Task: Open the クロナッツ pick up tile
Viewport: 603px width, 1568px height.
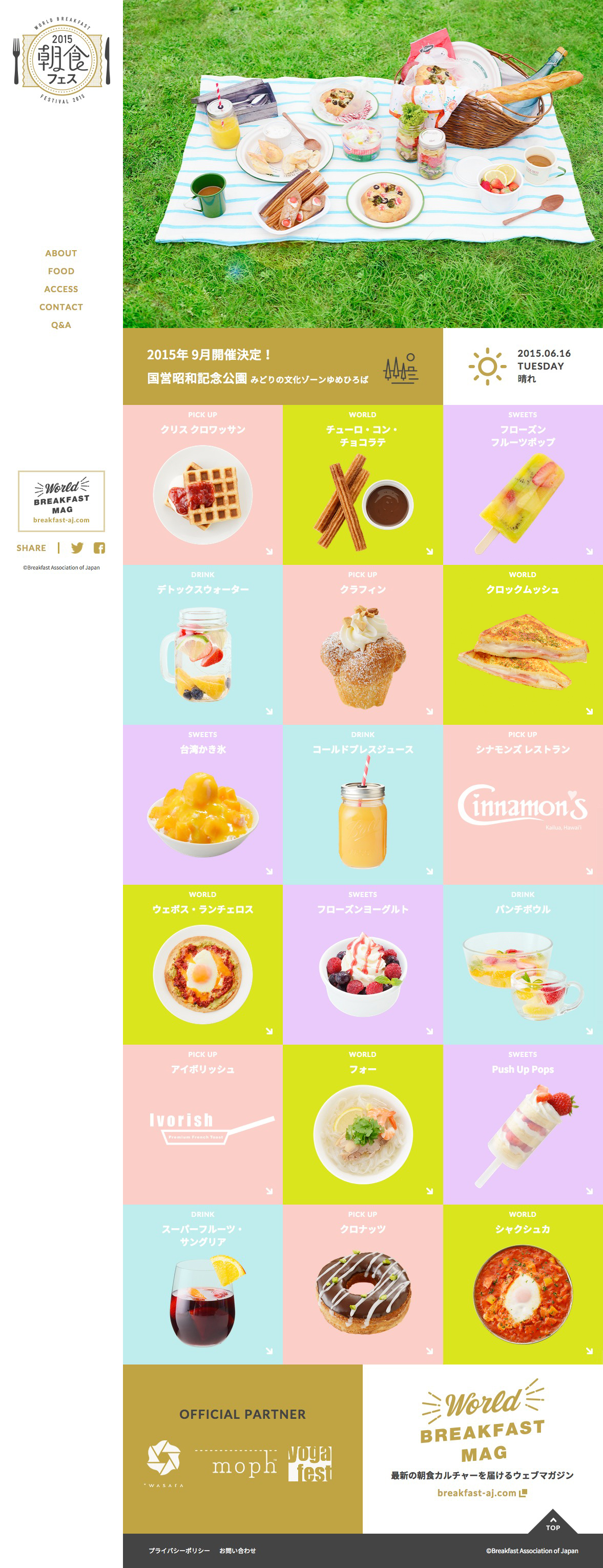Action: click(363, 1285)
